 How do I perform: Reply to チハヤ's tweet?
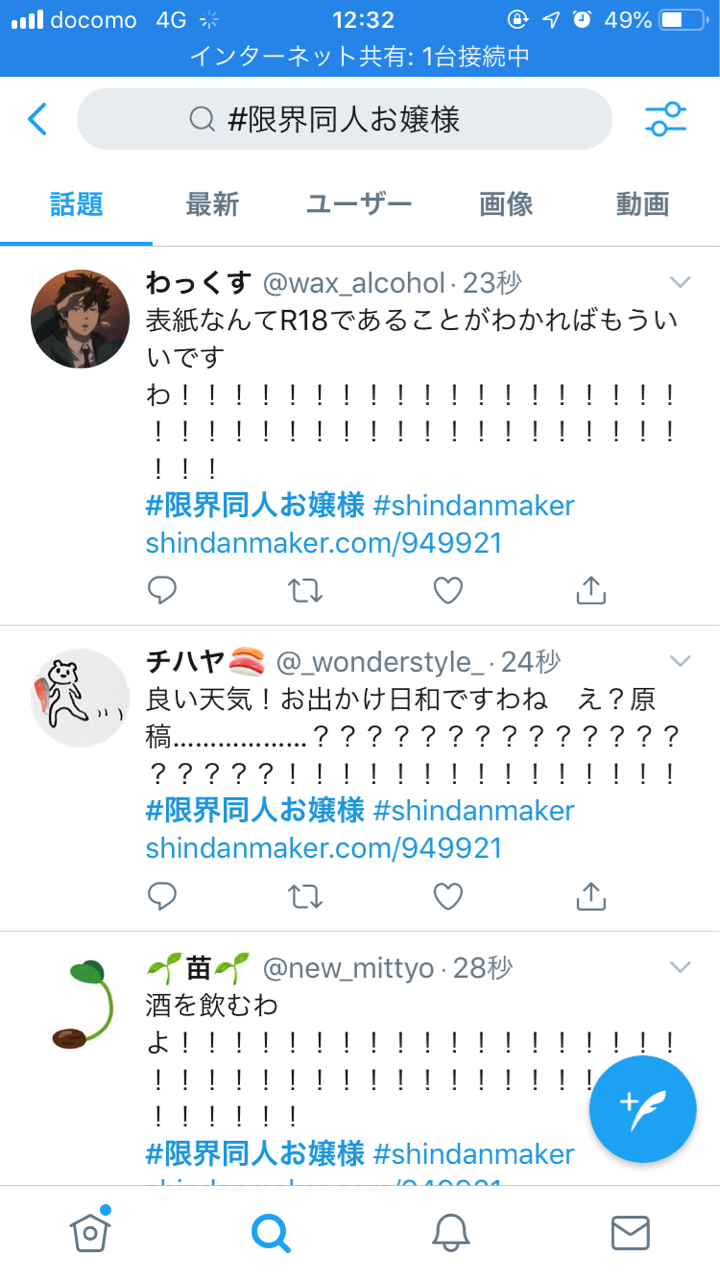(x=162, y=896)
